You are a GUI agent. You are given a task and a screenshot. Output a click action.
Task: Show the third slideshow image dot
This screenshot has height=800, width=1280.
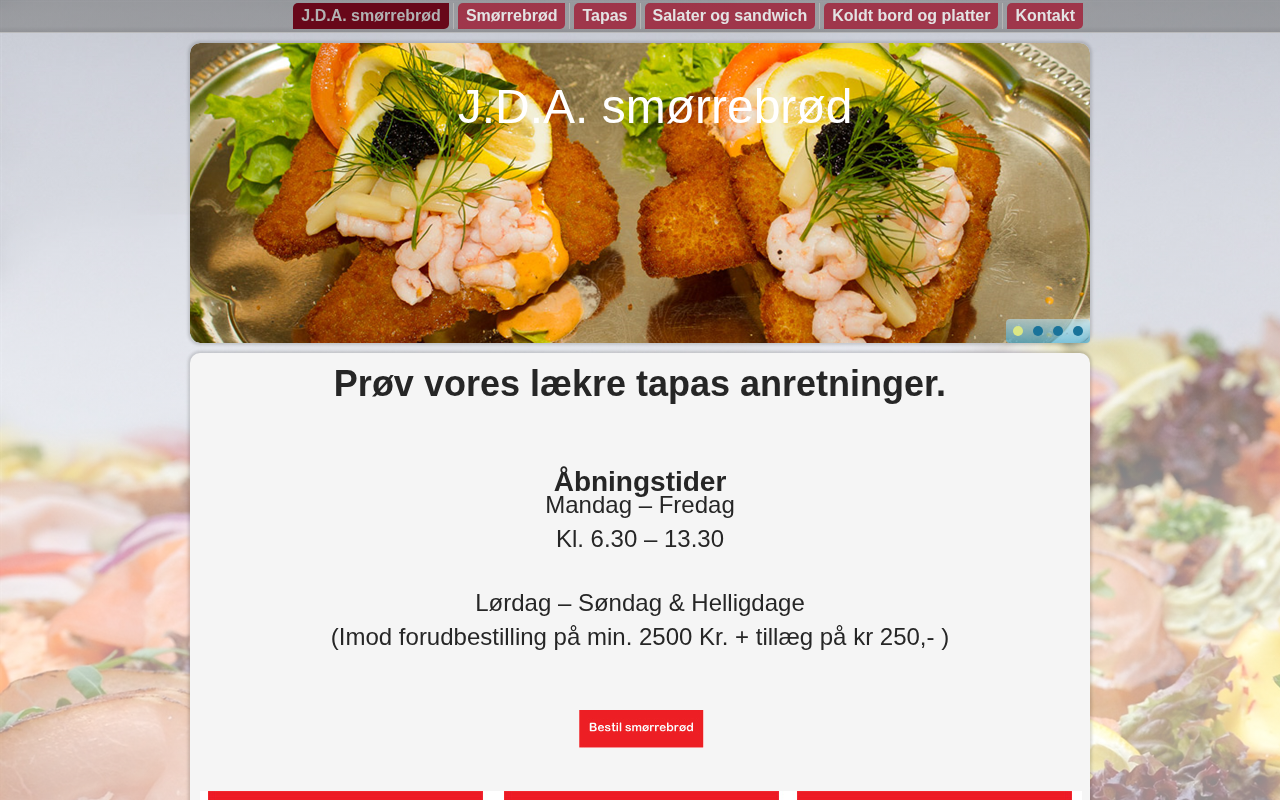(x=1058, y=331)
